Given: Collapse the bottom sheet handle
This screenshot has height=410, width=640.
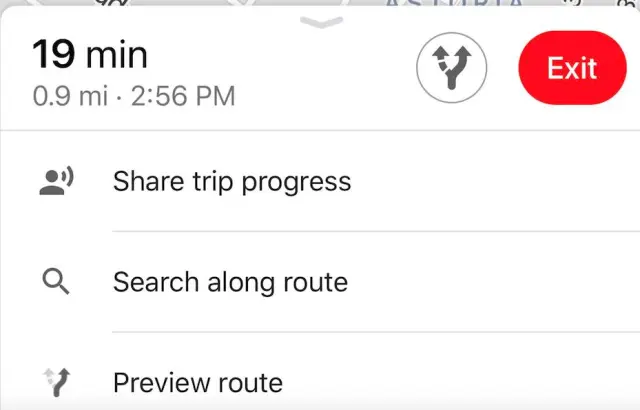Looking at the screenshot, I should (x=321, y=22).
